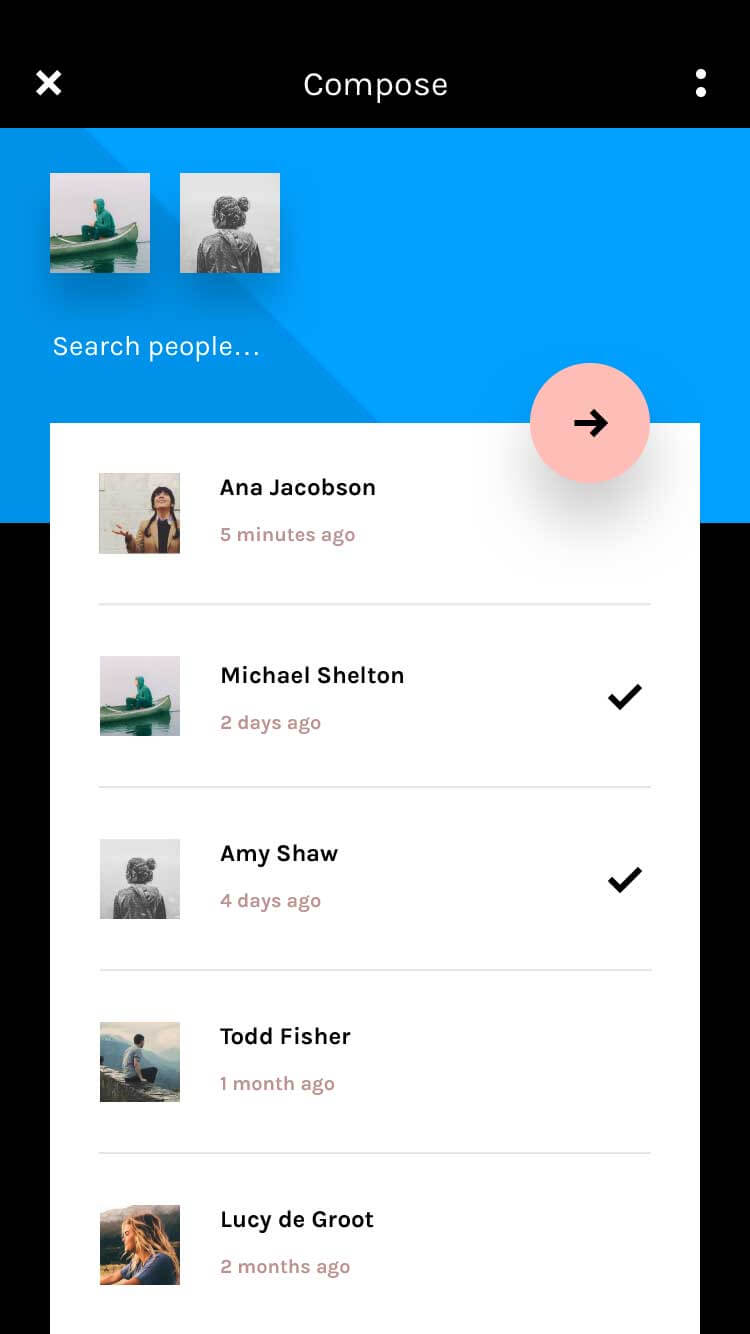Click the Search people field

156,346
